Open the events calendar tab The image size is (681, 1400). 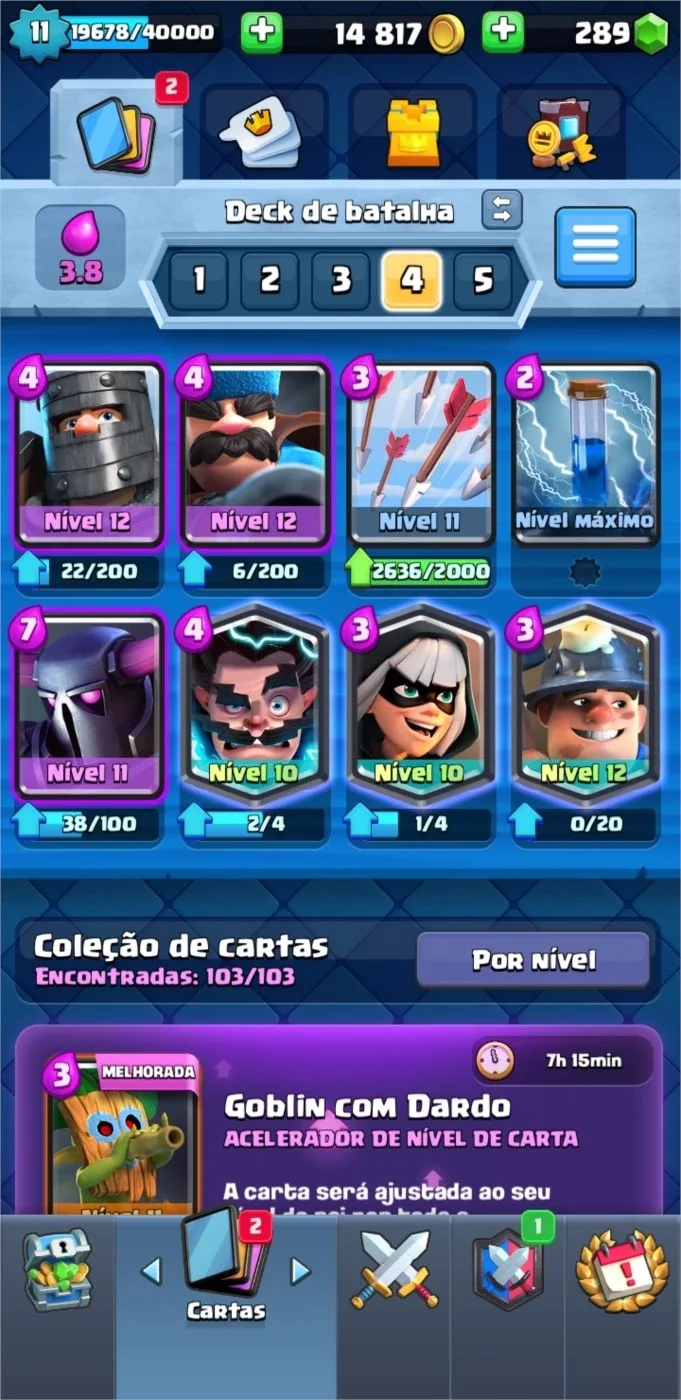point(622,1272)
